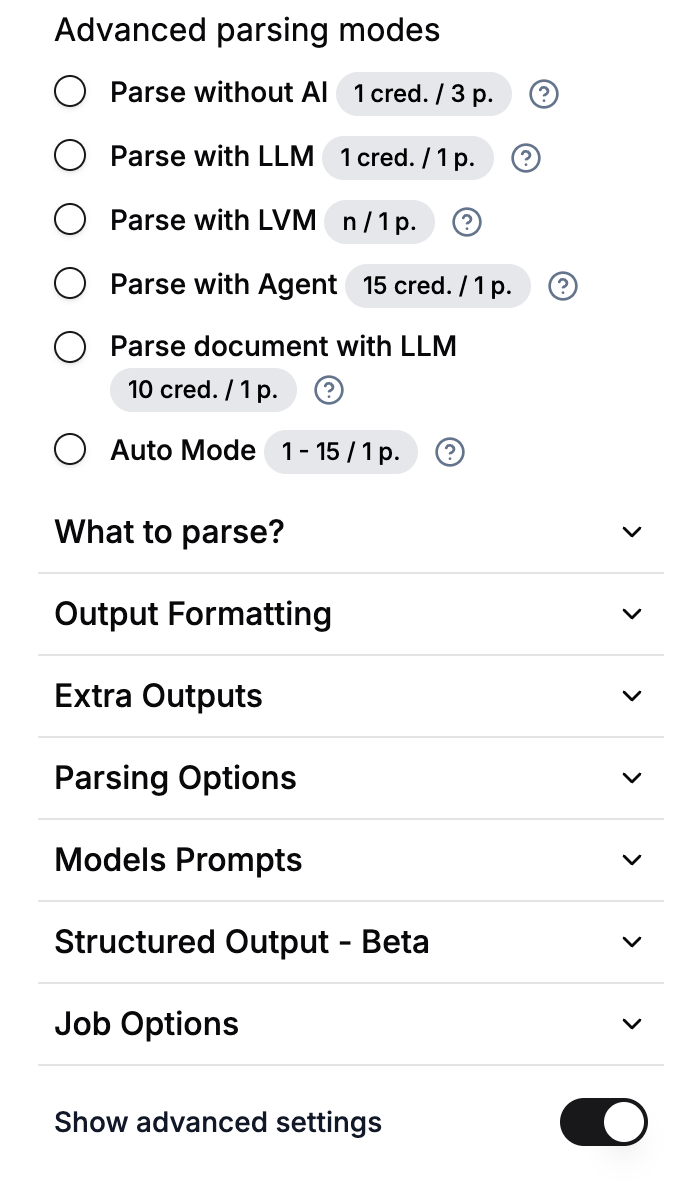
Task: Open the Parsing Options section
Action: (631, 778)
